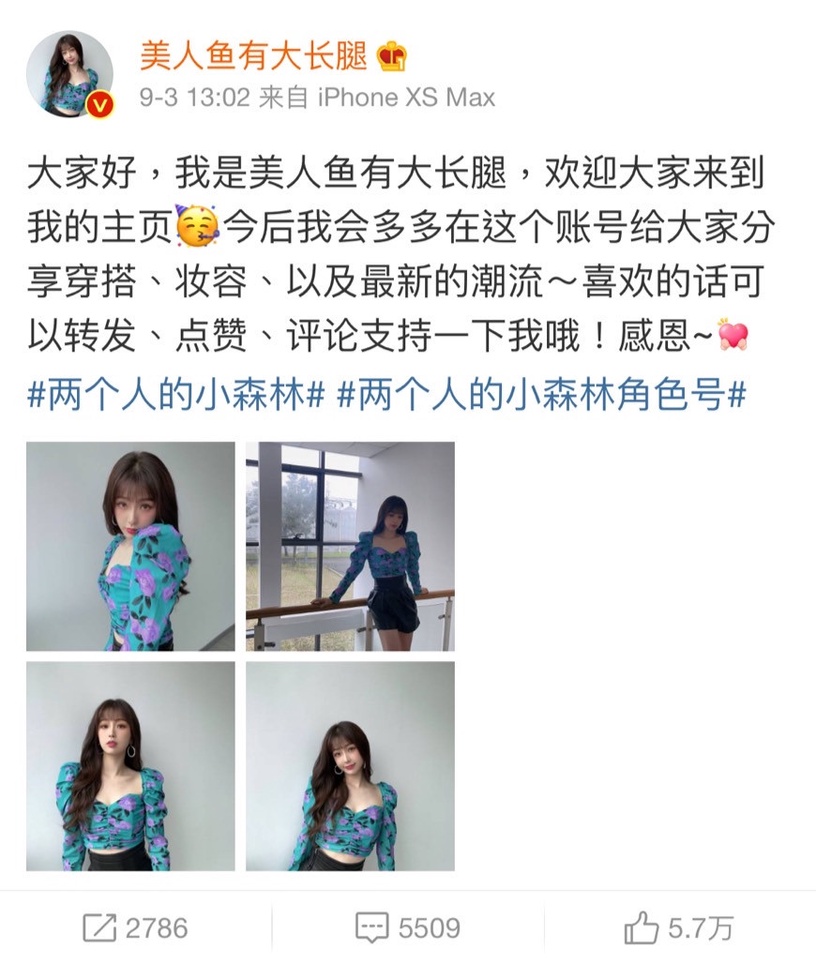The image size is (816, 964).
Task: View the bottom-right portrait photo
Action: 350,765
